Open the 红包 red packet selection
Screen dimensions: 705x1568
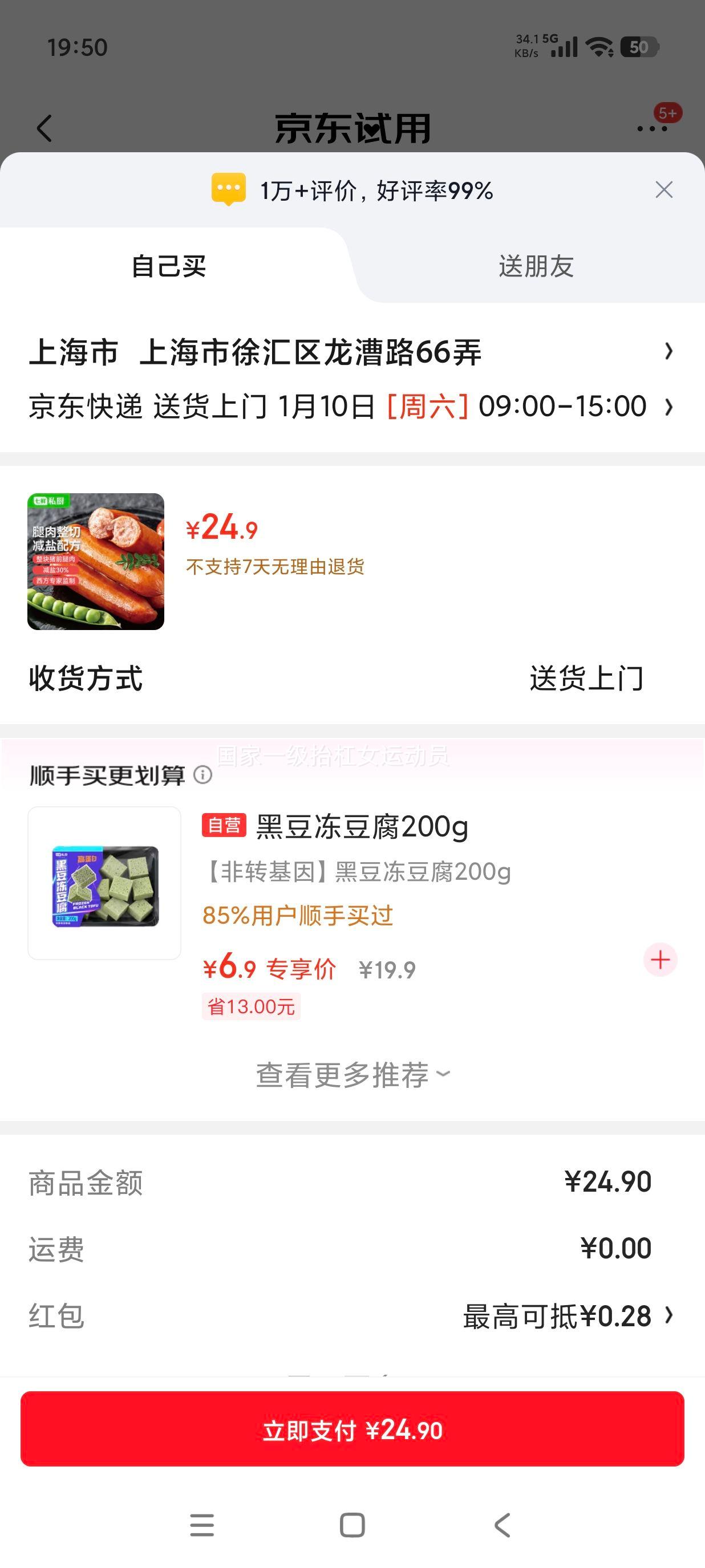pos(352,1317)
